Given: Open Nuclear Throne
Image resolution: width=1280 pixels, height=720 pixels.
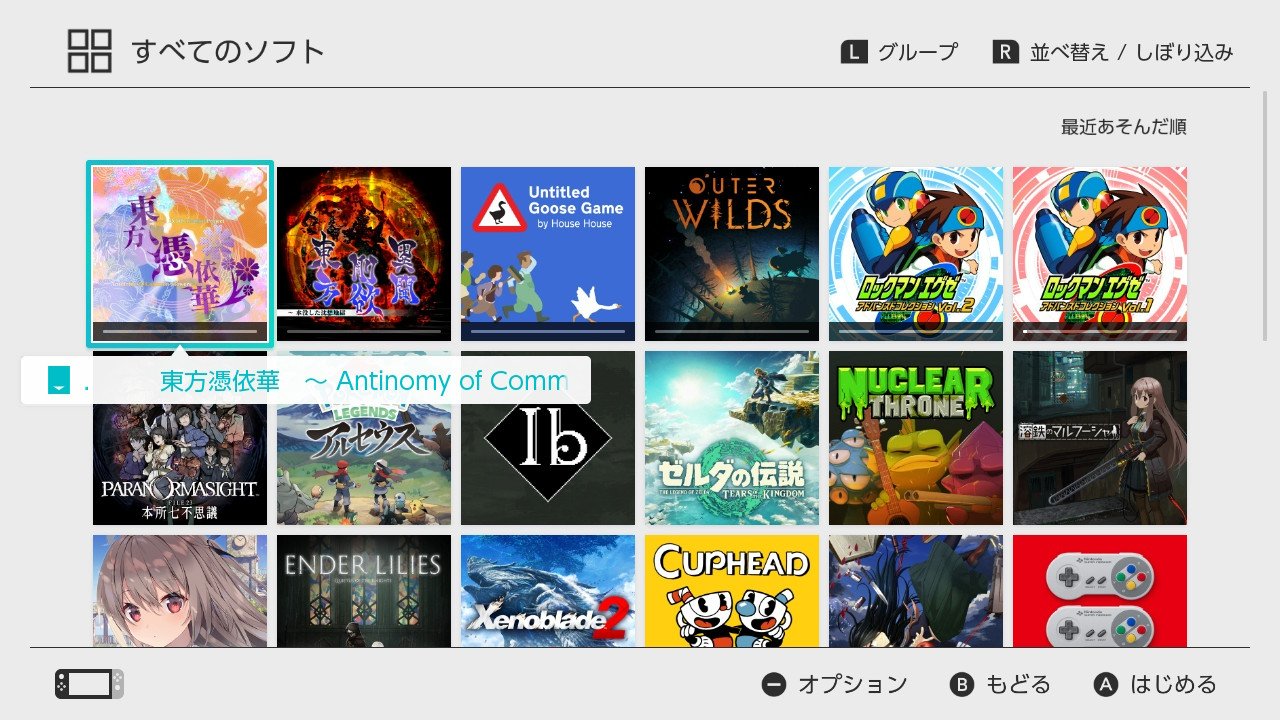Looking at the screenshot, I should click(x=916, y=437).
